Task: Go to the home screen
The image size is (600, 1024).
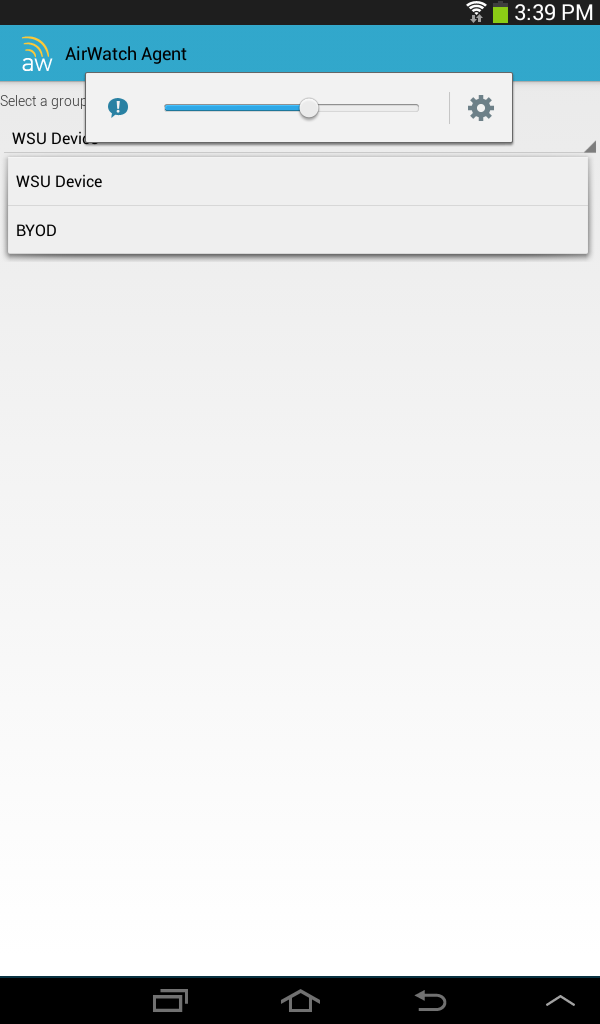Action: 300,1000
